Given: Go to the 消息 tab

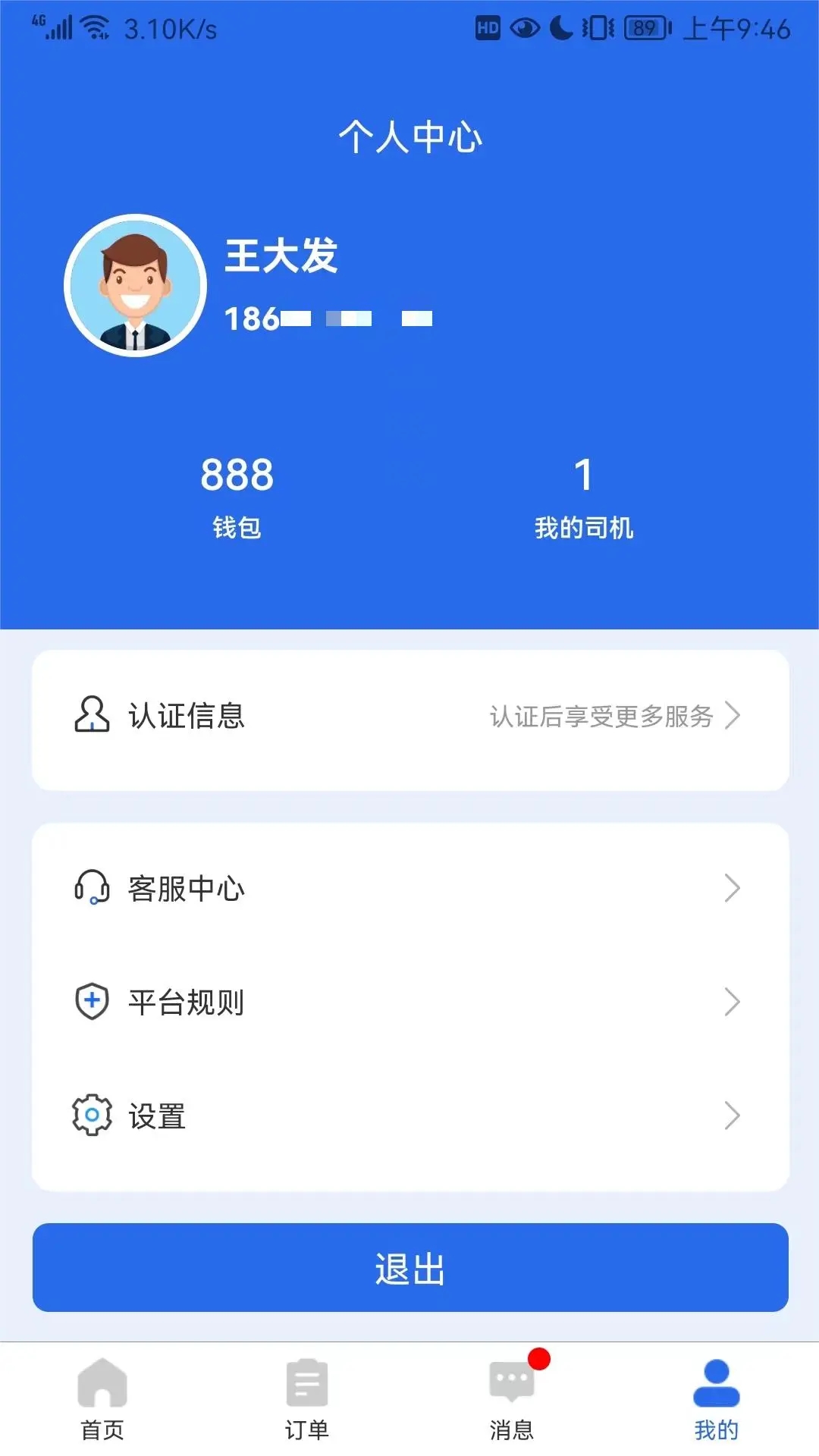Looking at the screenshot, I should click(512, 1400).
